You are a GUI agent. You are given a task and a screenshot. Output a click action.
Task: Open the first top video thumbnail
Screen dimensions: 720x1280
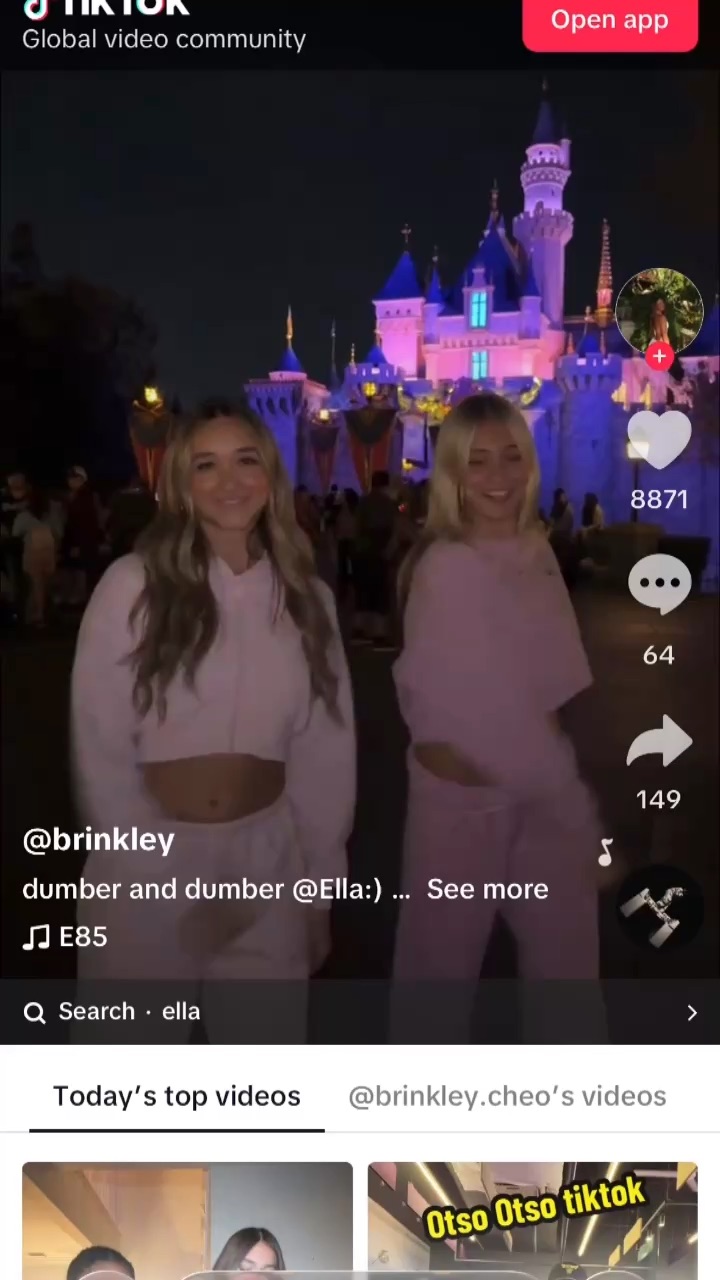click(187, 1222)
